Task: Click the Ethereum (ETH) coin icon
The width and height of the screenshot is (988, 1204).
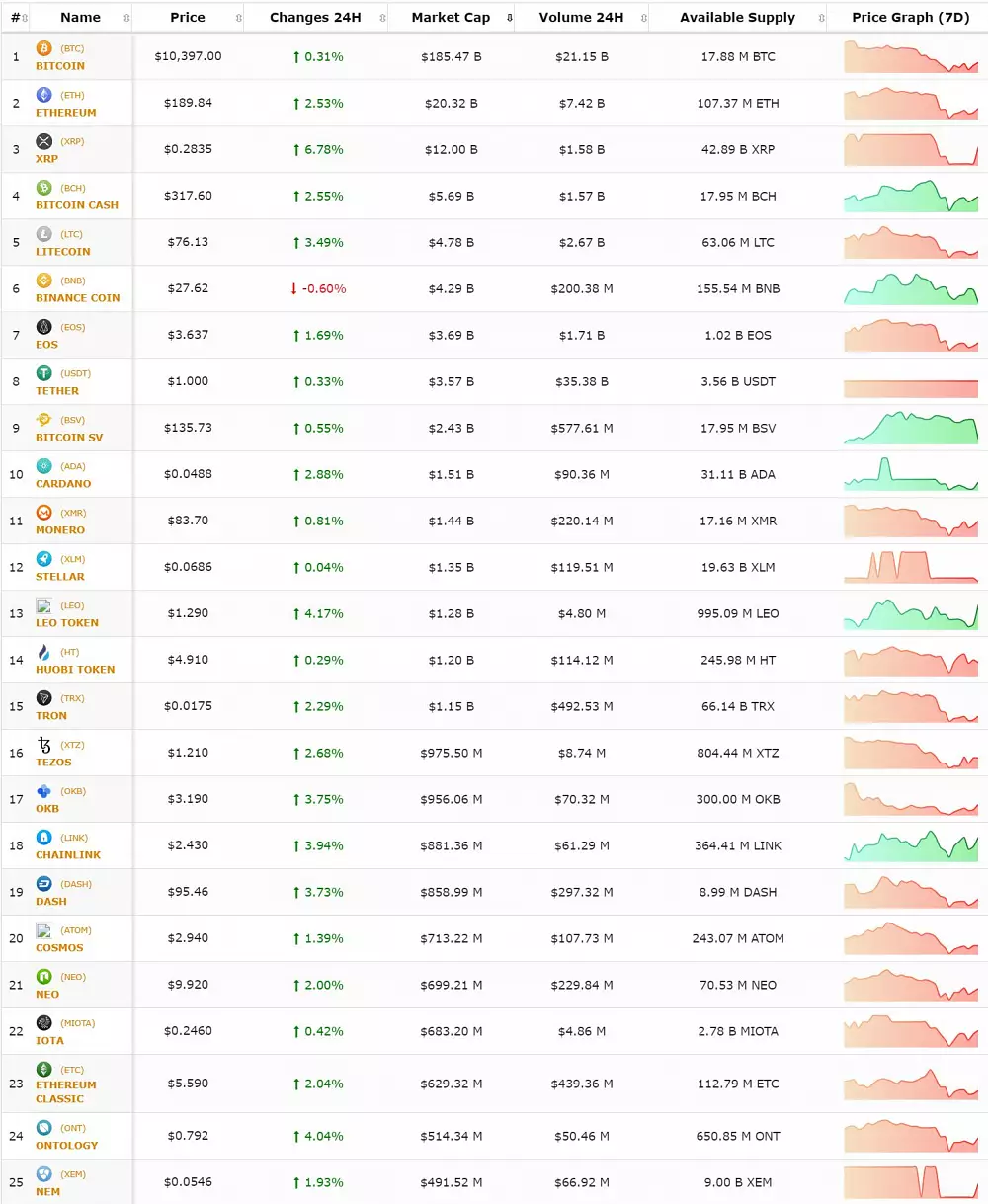Action: click(42, 94)
